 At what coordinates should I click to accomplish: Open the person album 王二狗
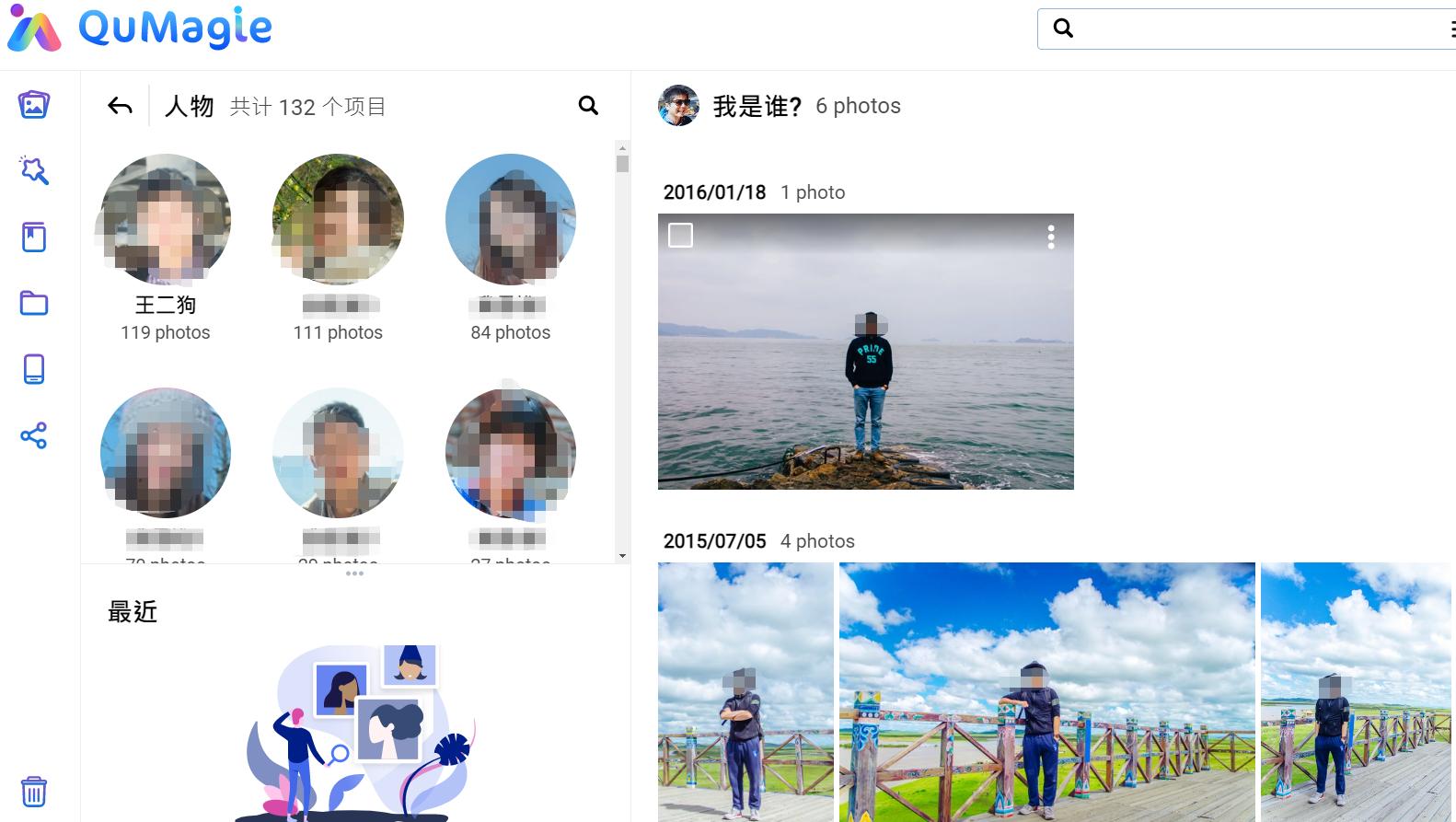coord(166,220)
